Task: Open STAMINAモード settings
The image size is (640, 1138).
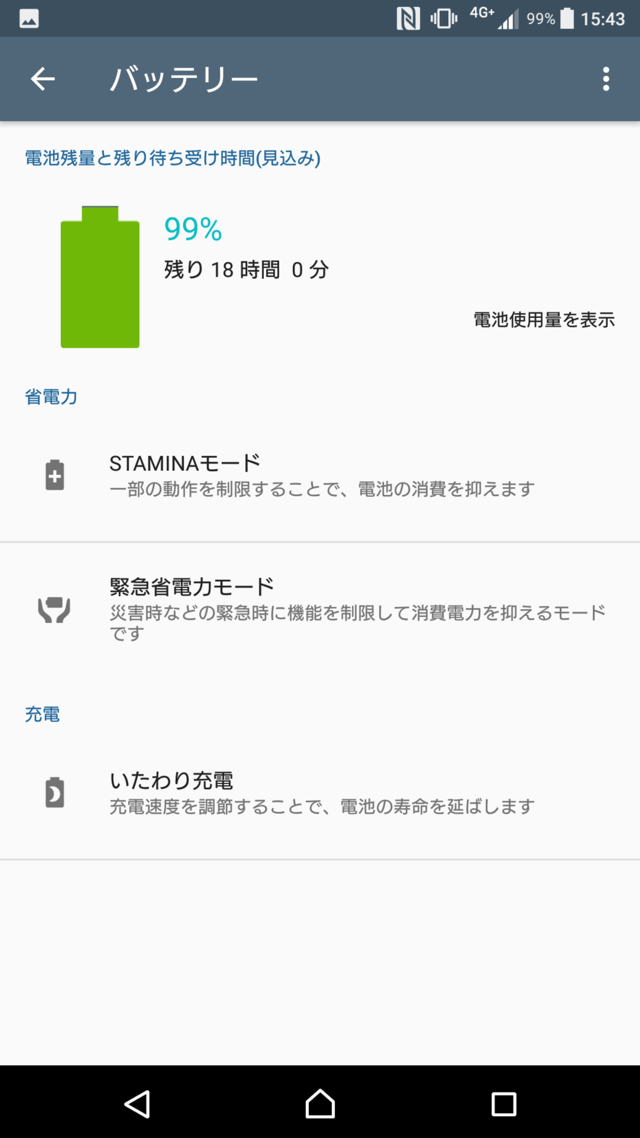Action: (320, 475)
